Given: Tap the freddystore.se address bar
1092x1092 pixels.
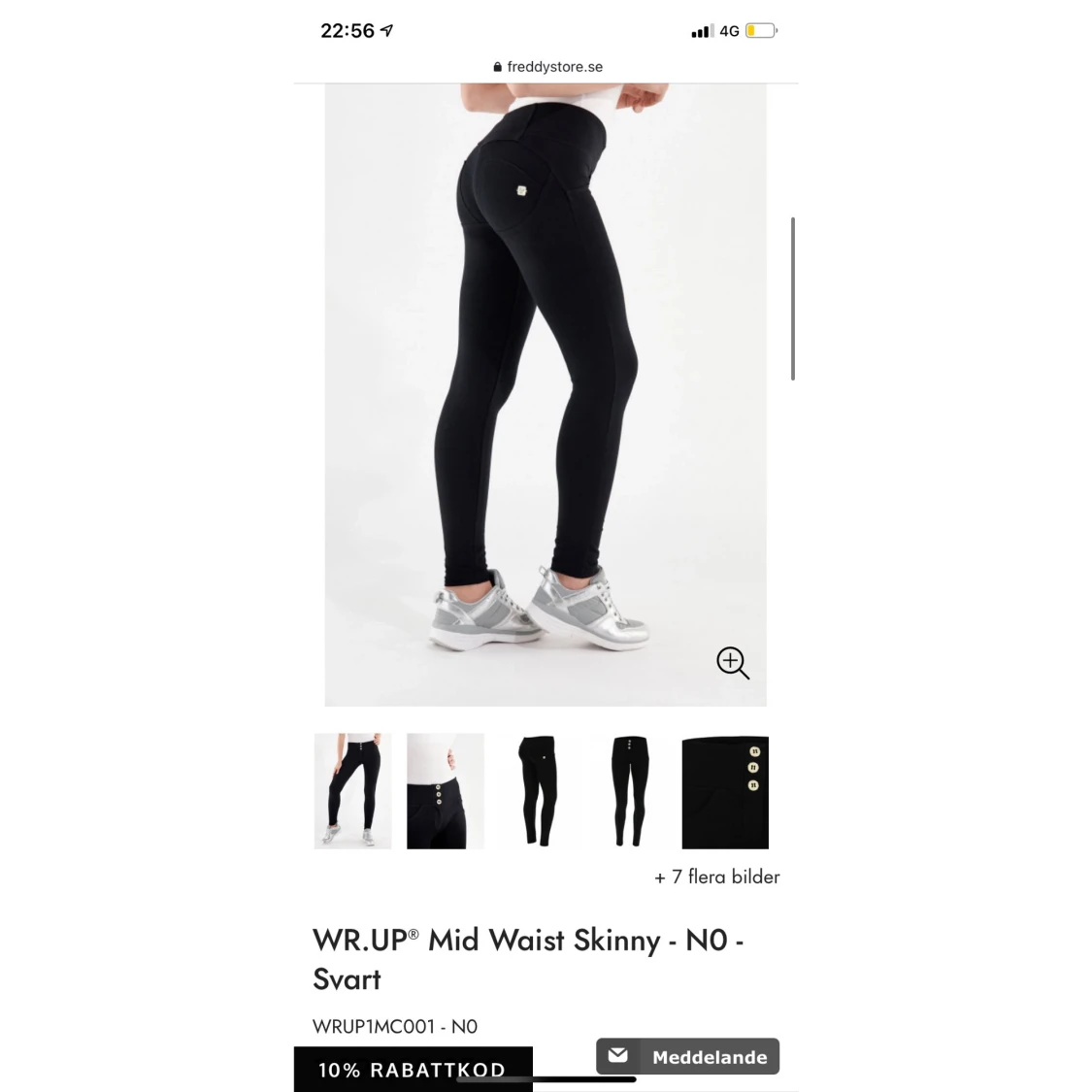Looking at the screenshot, I should point(546,67).
